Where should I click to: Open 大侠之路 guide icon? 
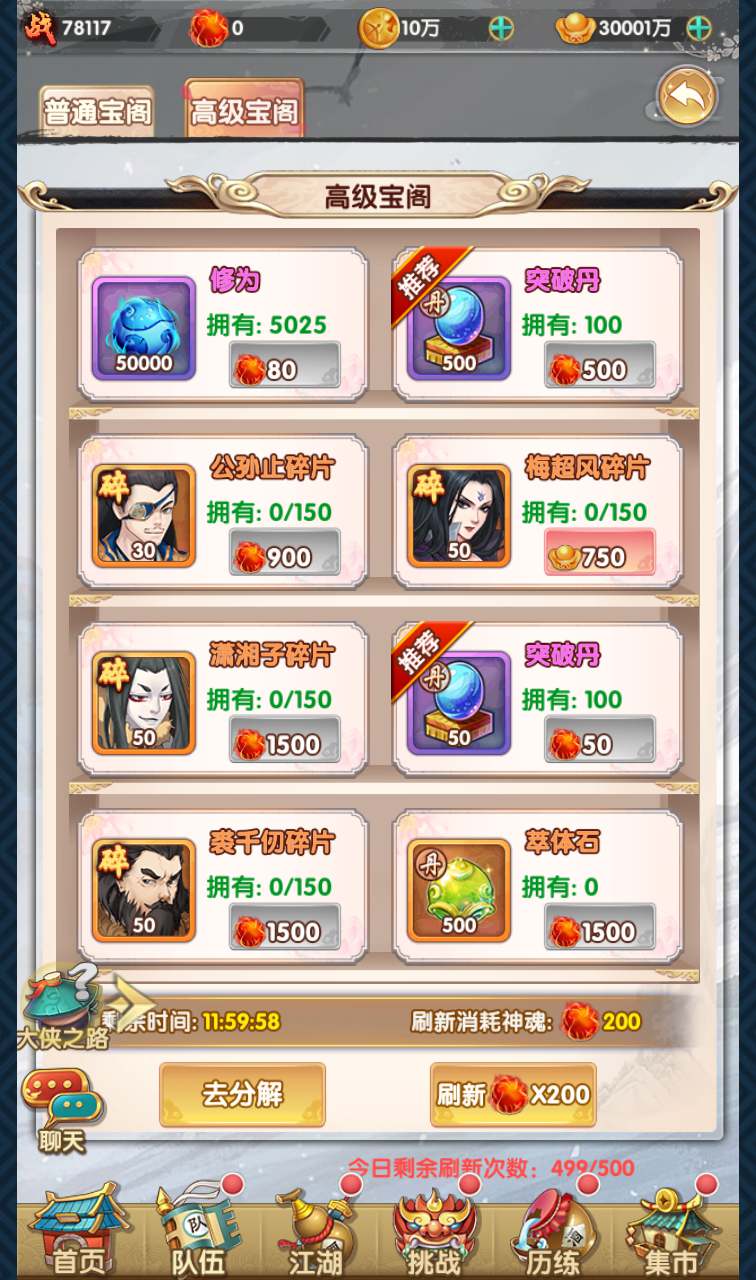tap(62, 1005)
